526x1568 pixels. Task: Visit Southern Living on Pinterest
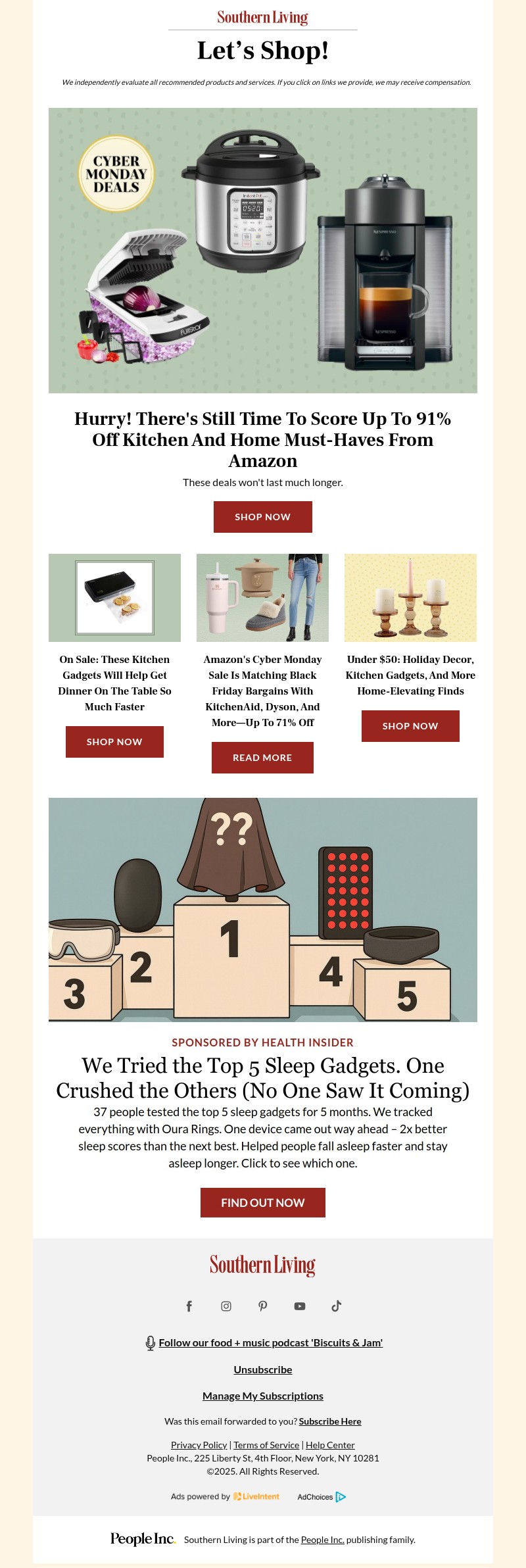[263, 1306]
